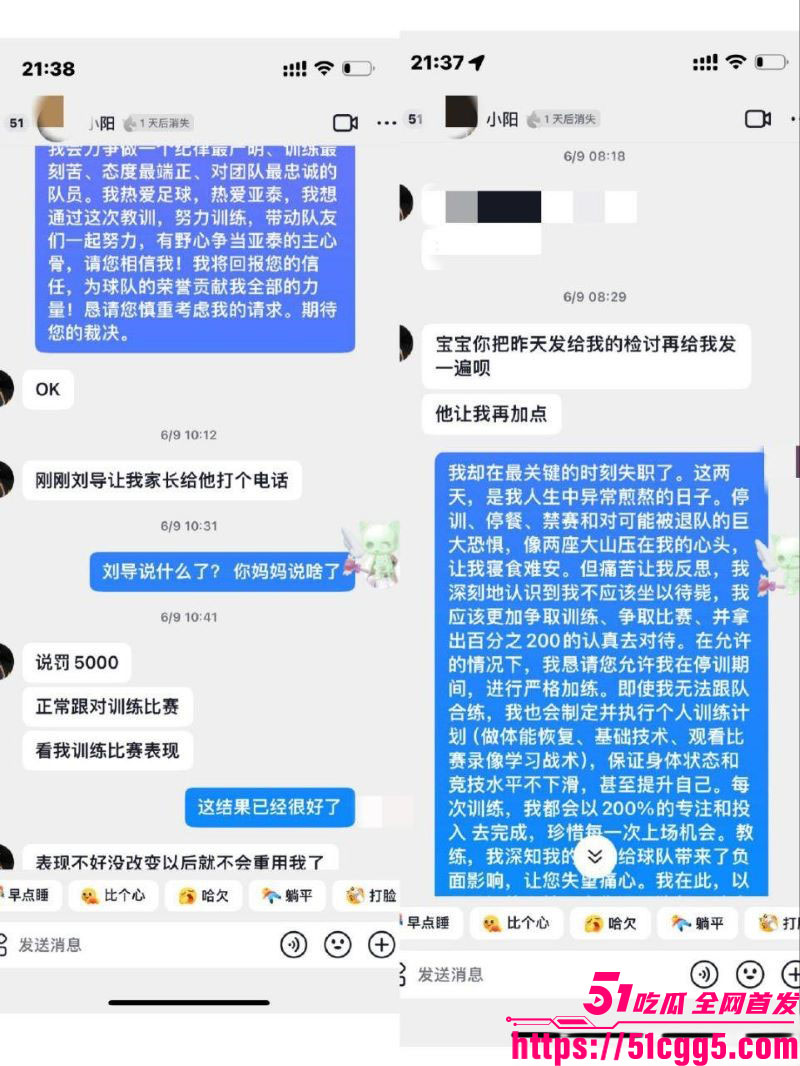This screenshot has width=800, height=1066.
Task: Send the 早点睡 quick reply
Action: click(30, 897)
